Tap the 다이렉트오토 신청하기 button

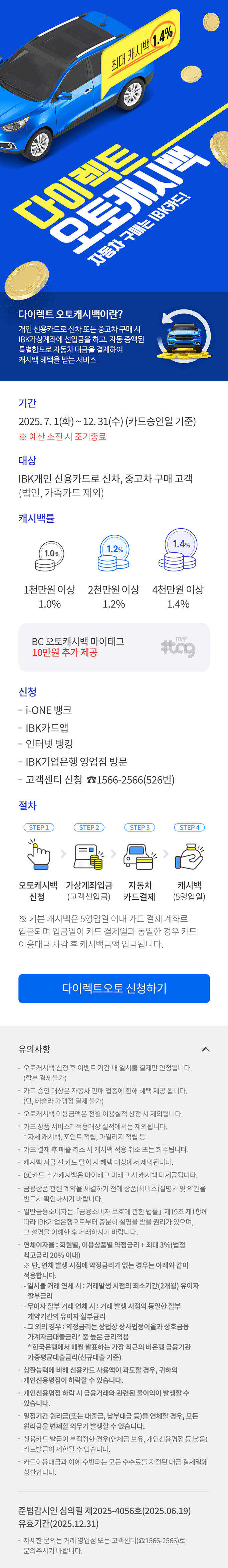tap(114, 988)
